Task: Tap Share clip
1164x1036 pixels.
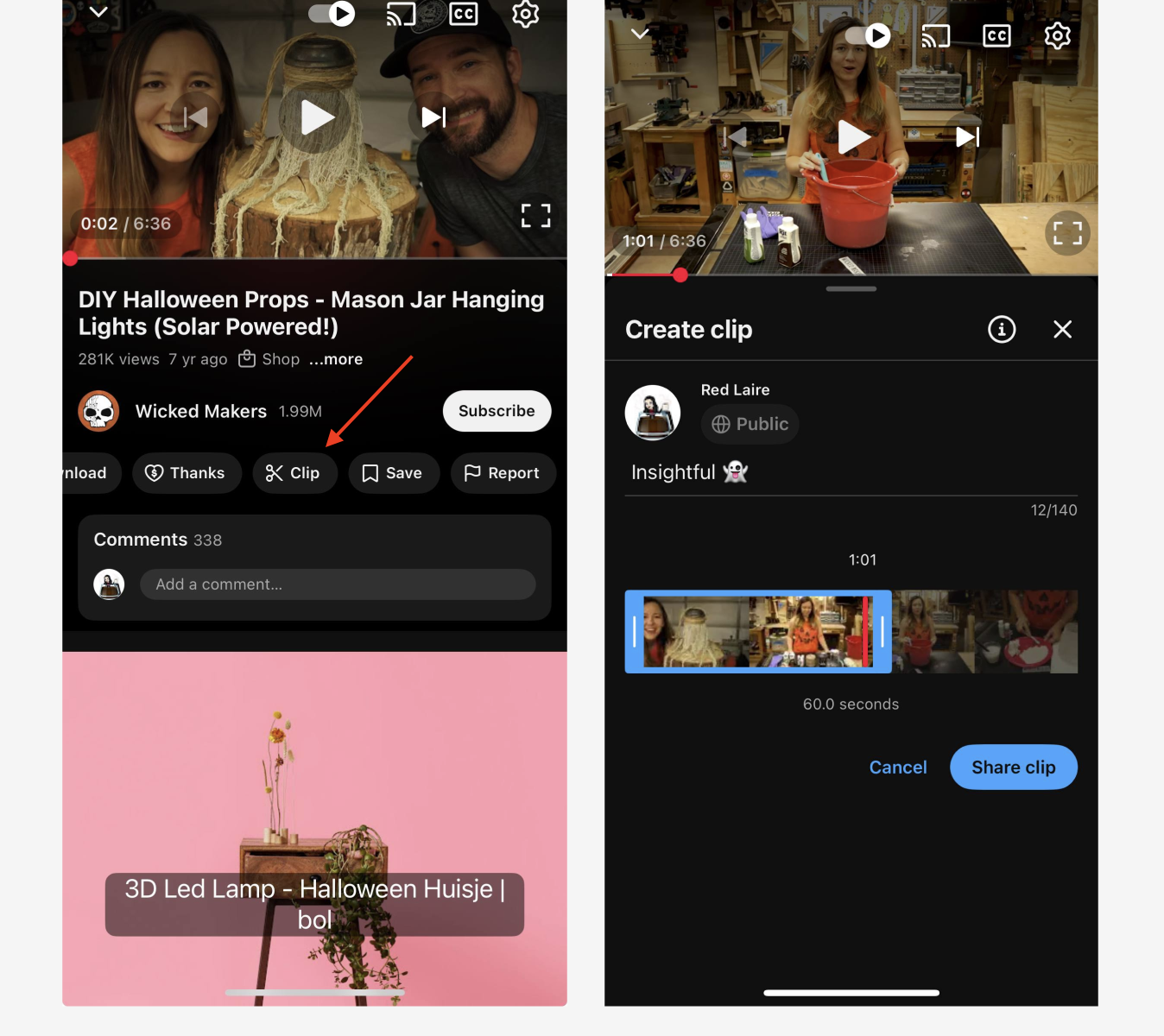Action: tap(1013, 767)
